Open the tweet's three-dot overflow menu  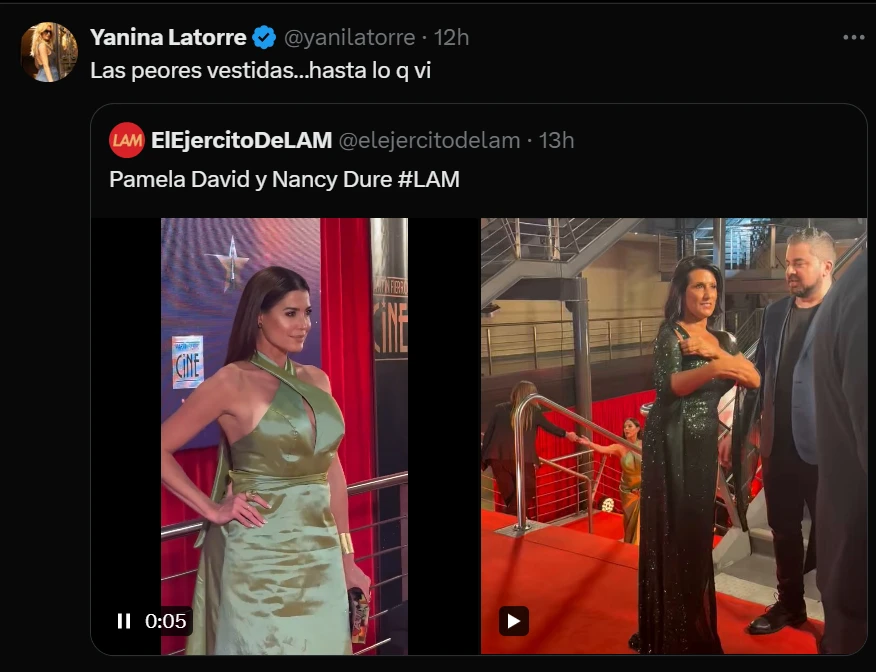pyautogui.click(x=853, y=38)
